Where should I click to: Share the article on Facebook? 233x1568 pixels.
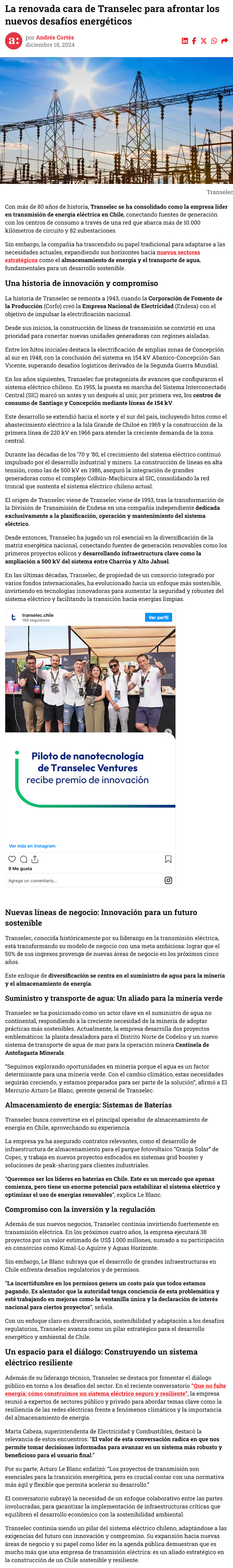[x=194, y=41]
